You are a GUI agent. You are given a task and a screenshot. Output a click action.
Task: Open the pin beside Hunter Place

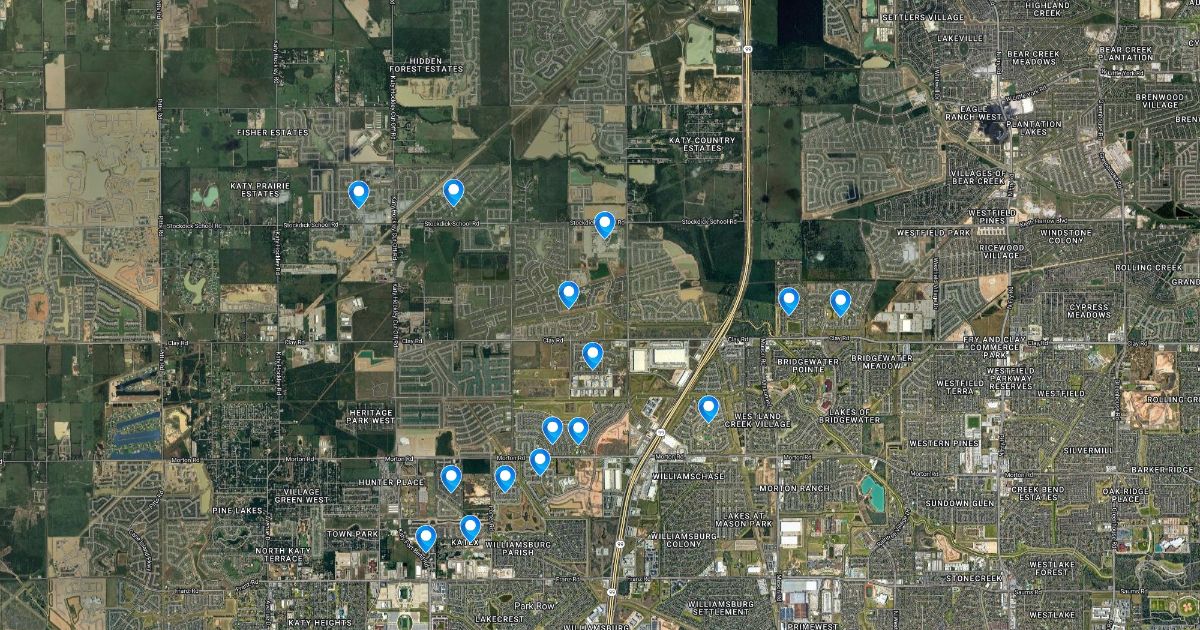[x=451, y=478]
